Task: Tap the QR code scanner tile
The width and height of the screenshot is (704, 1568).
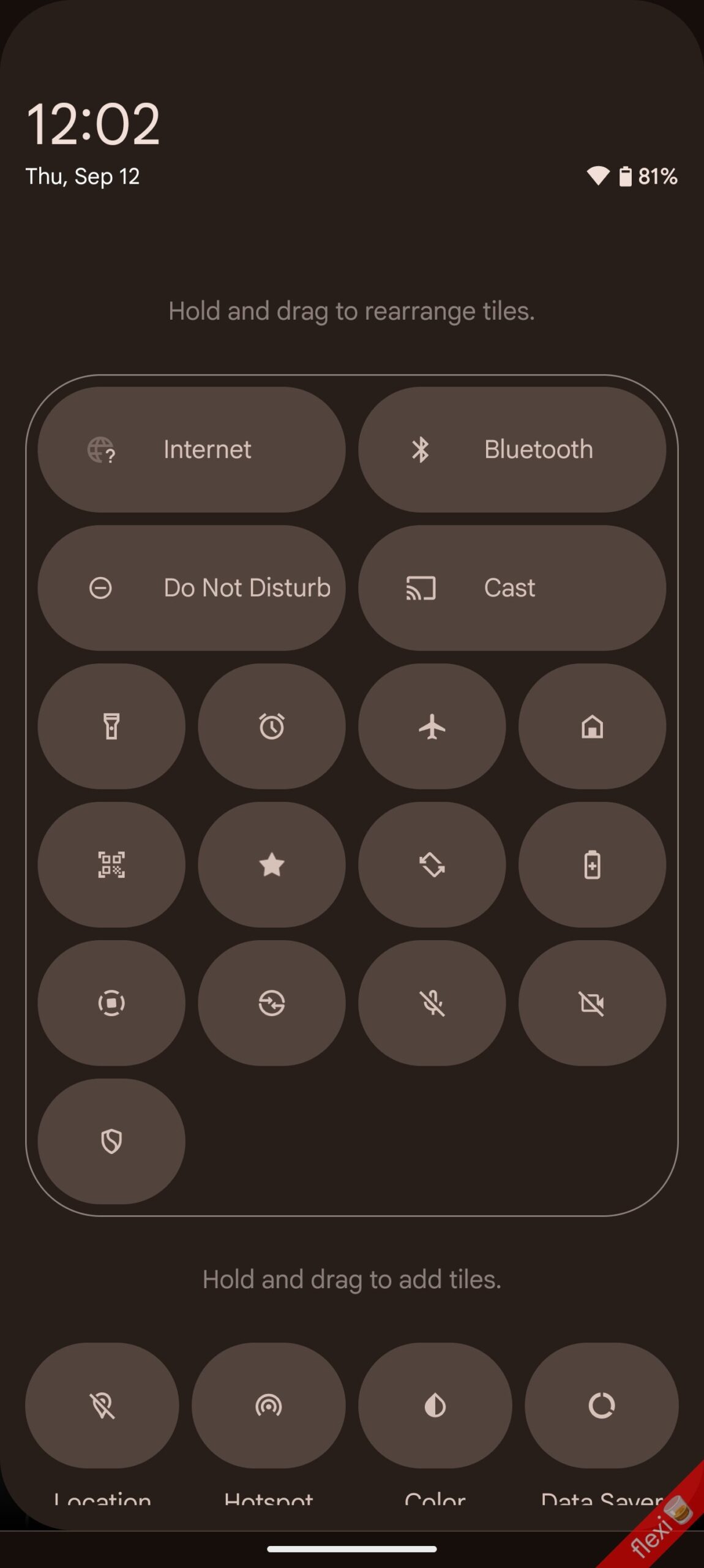Action: pyautogui.click(x=111, y=865)
